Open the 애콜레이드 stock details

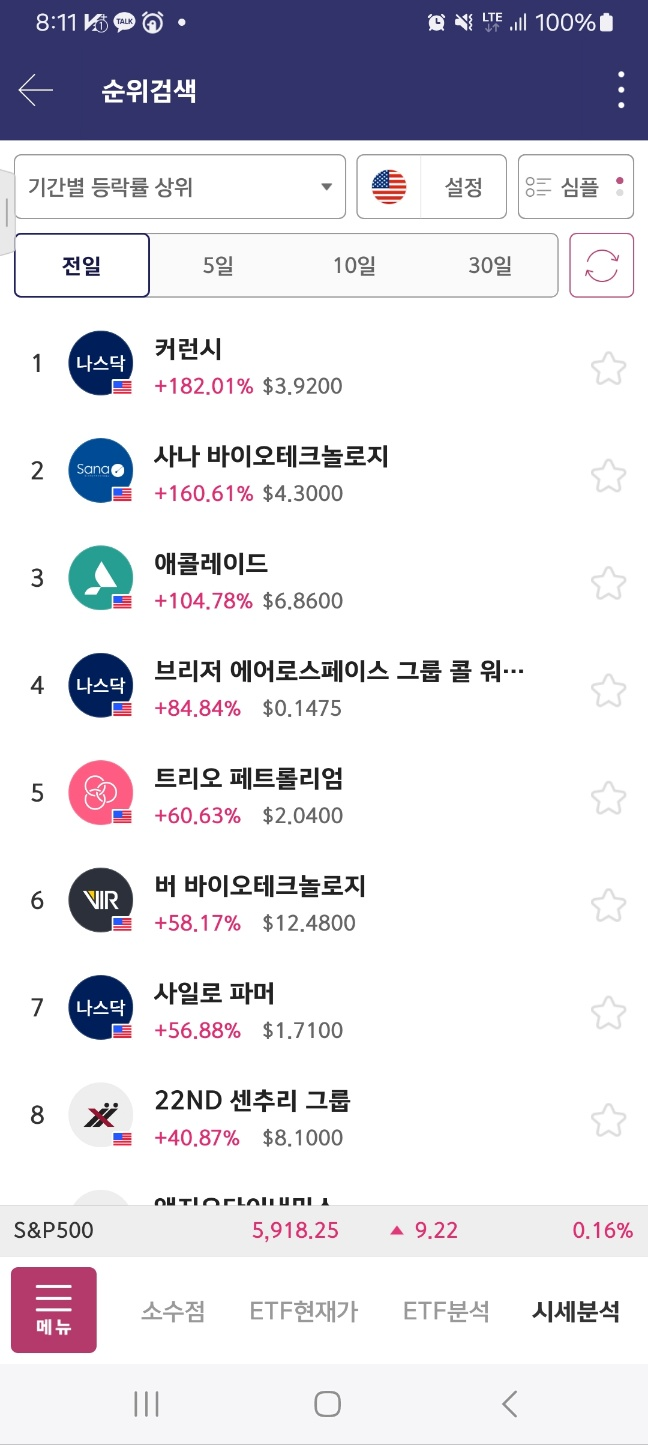point(324,580)
